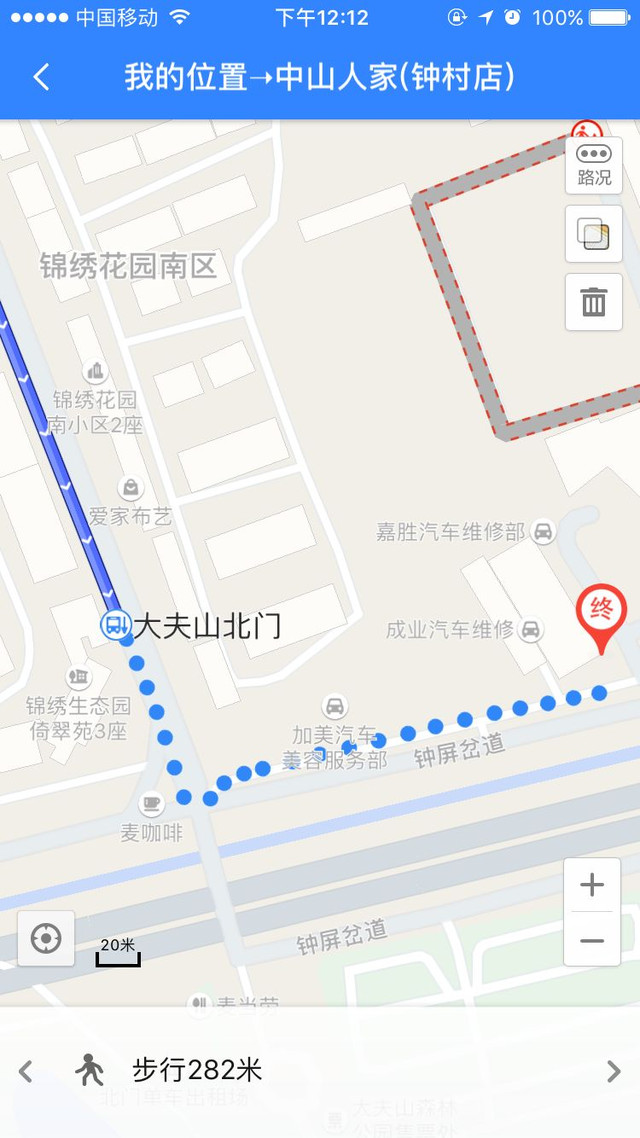The image size is (640, 1138).
Task: Toggle the 路况 traffic layer
Action: click(x=594, y=165)
